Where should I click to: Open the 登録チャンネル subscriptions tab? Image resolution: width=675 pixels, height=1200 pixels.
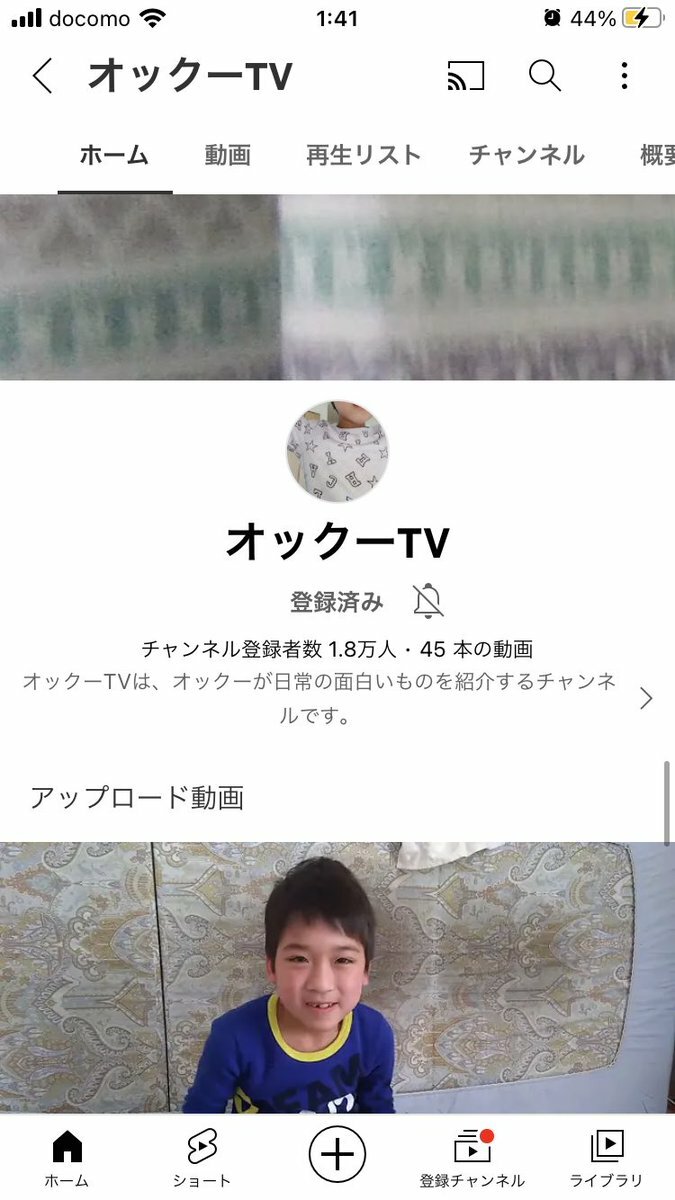tap(472, 1158)
